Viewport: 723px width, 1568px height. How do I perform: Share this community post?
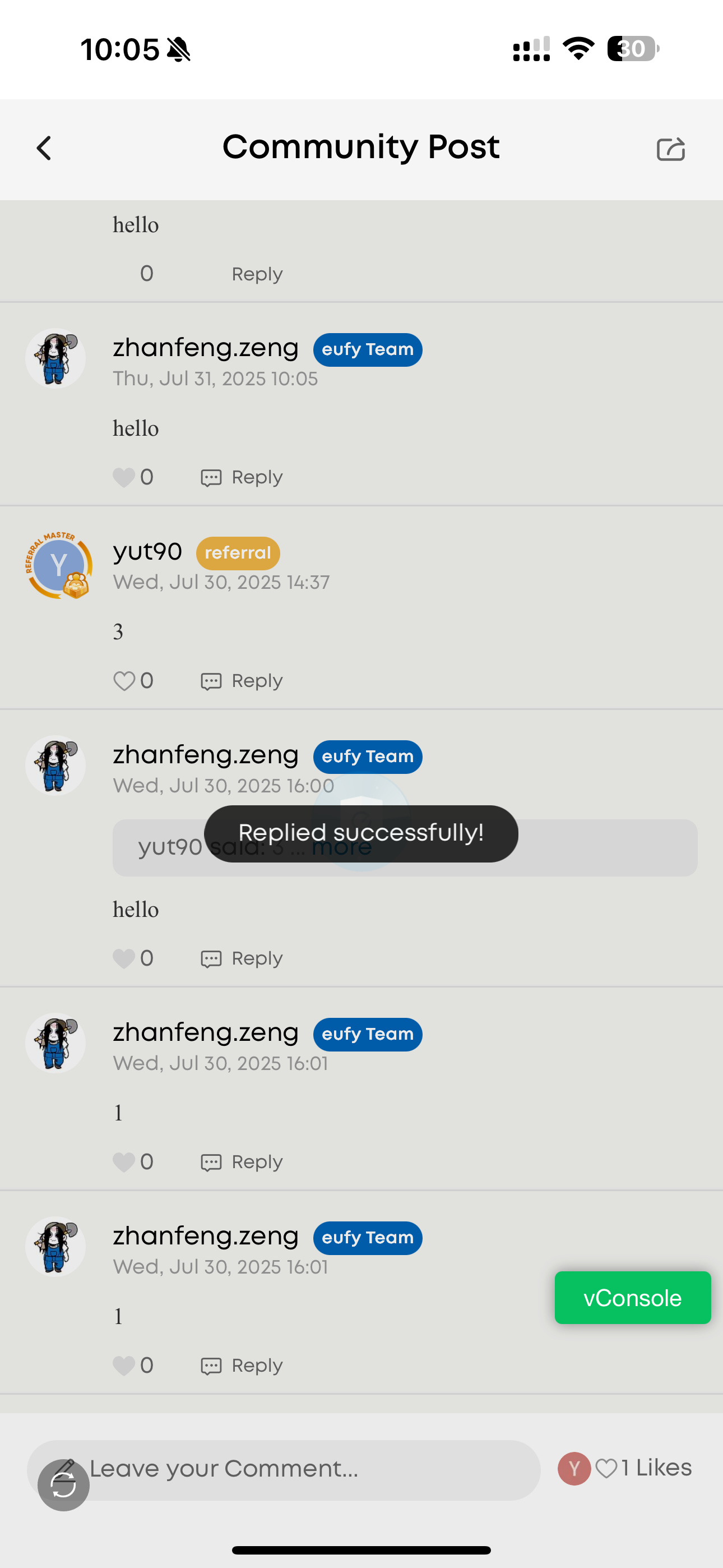pyautogui.click(x=671, y=149)
